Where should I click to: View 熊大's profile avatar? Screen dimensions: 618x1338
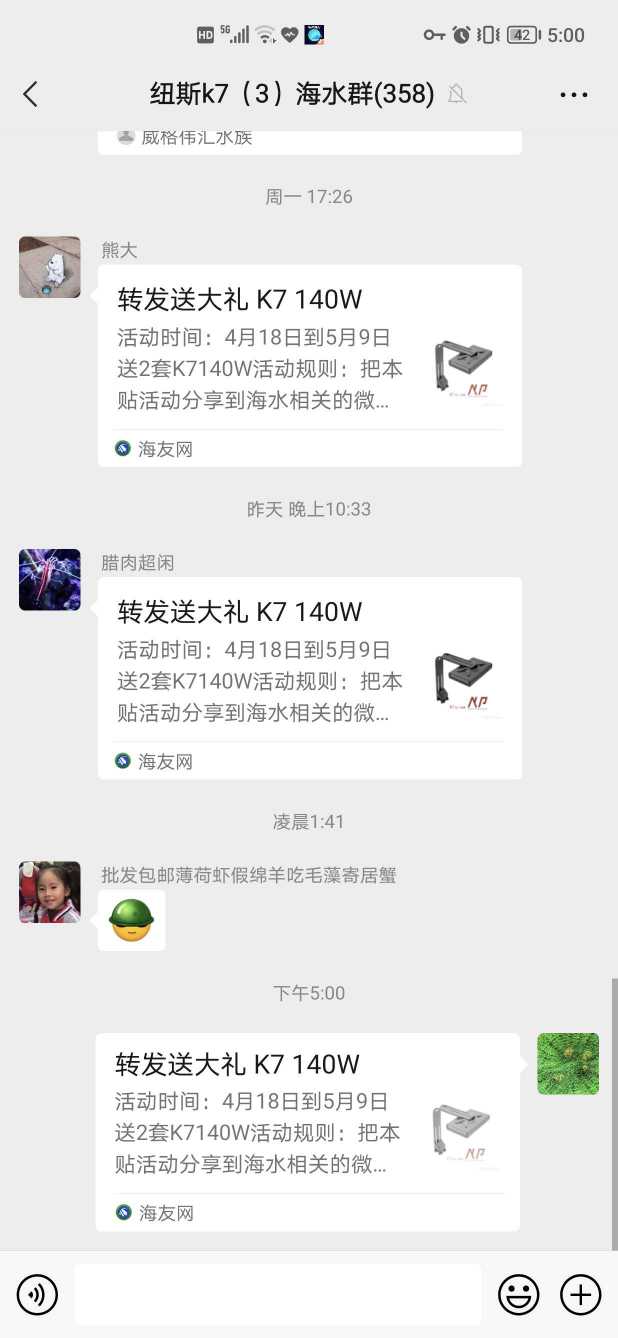coord(50,267)
